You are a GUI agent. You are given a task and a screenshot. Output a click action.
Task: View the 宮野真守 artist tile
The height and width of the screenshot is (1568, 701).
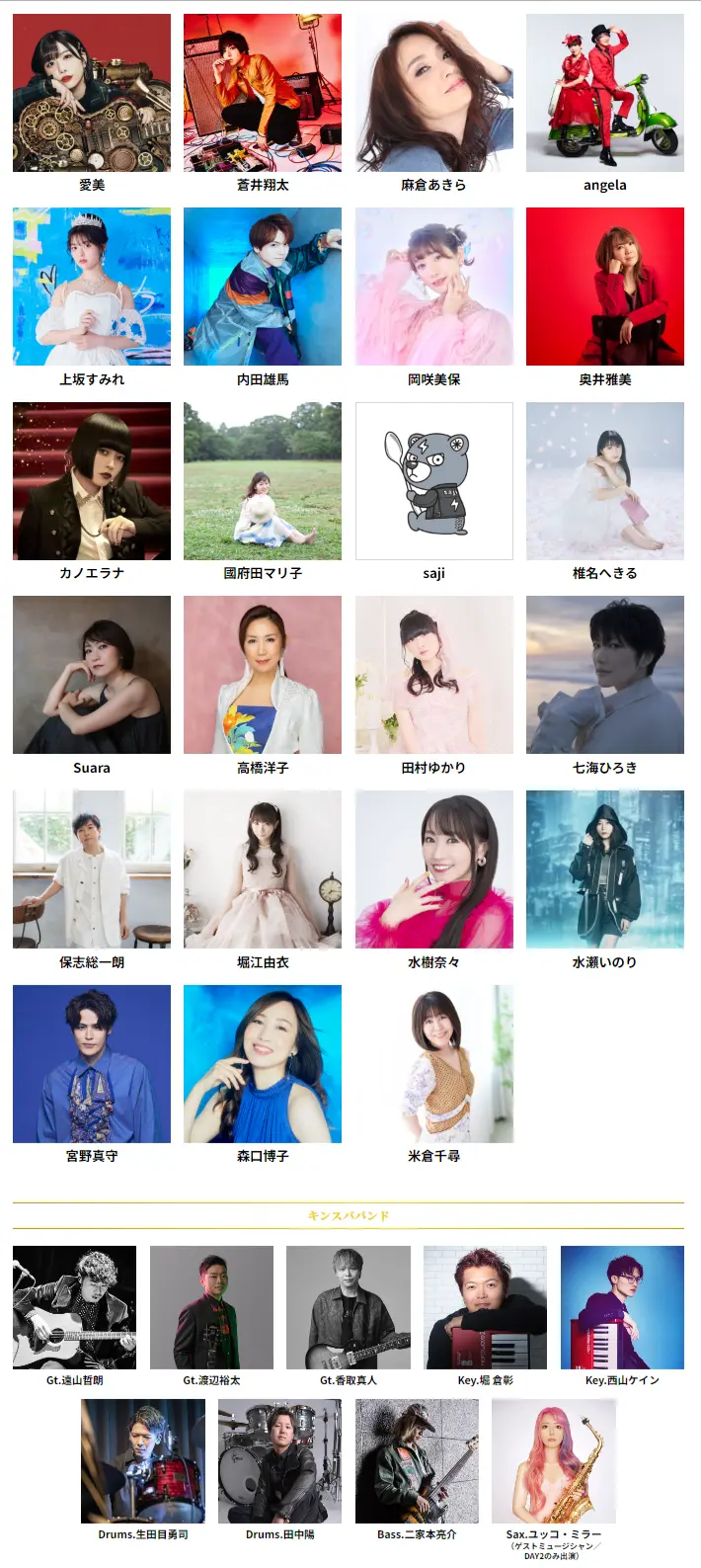pyautogui.click(x=92, y=1064)
